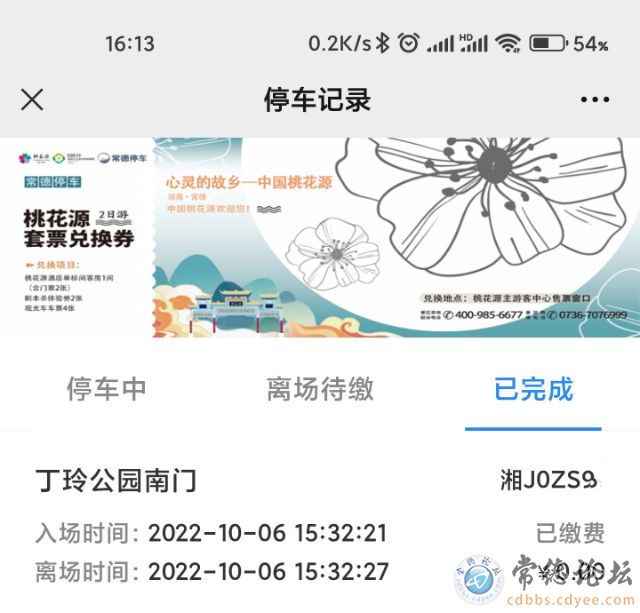Open the three-dot overflow menu
640x613 pixels.
pyautogui.click(x=594, y=99)
